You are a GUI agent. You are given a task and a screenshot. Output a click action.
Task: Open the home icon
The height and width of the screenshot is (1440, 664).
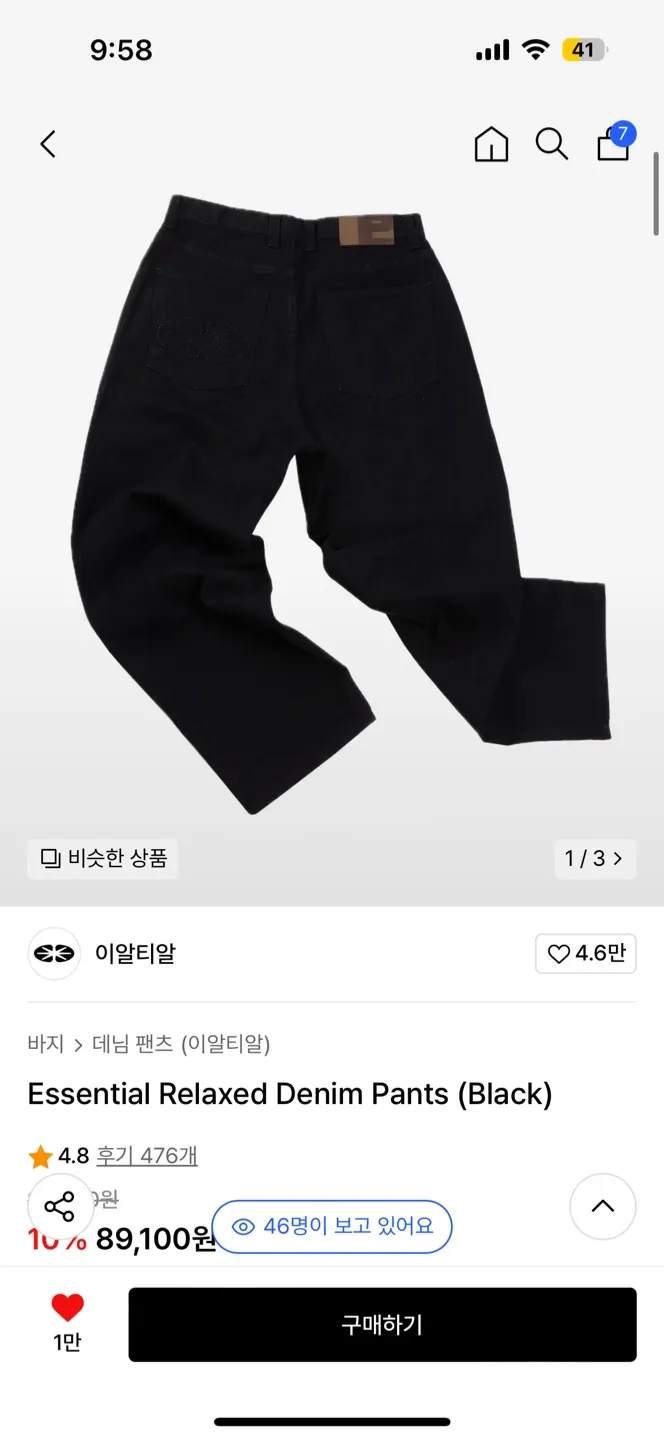(491, 145)
